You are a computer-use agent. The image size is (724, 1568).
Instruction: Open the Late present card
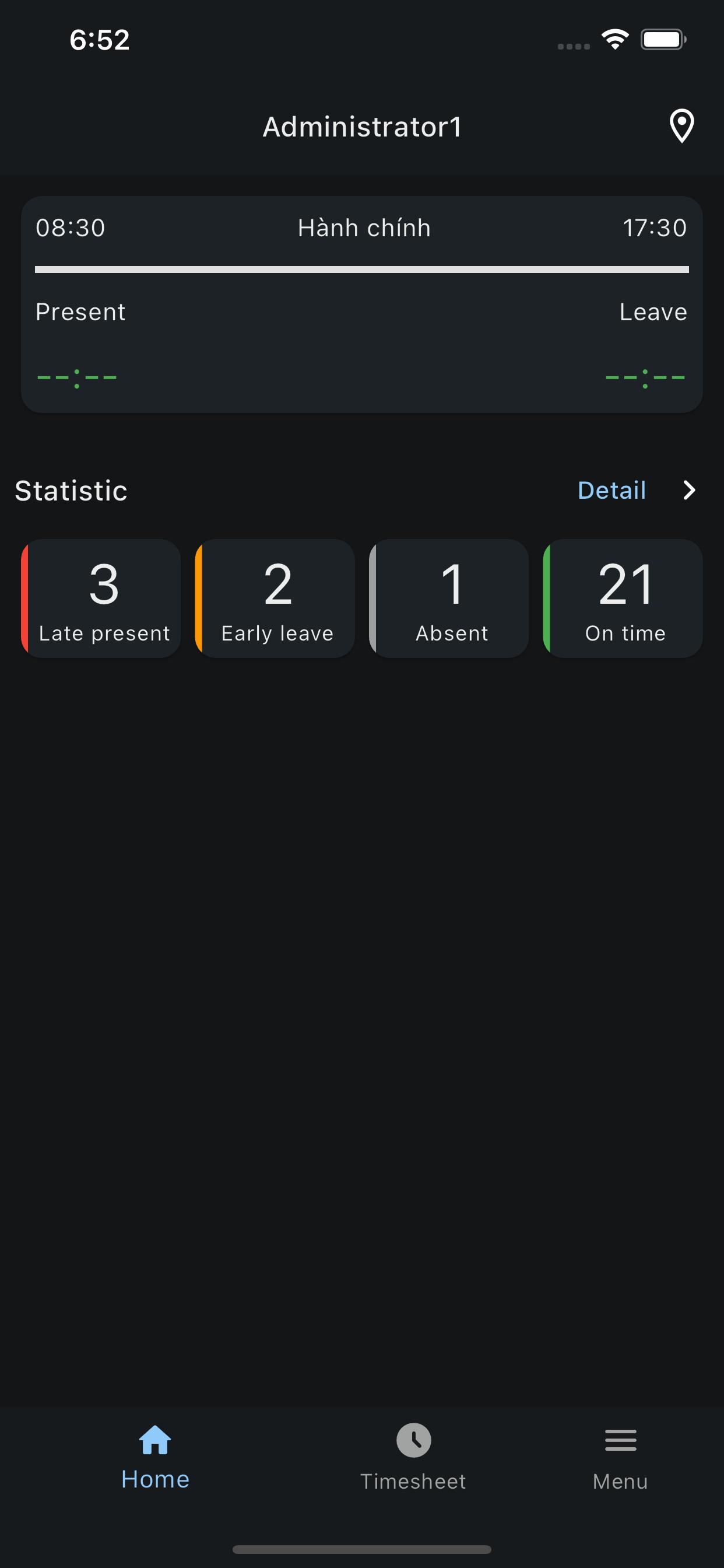click(x=101, y=598)
